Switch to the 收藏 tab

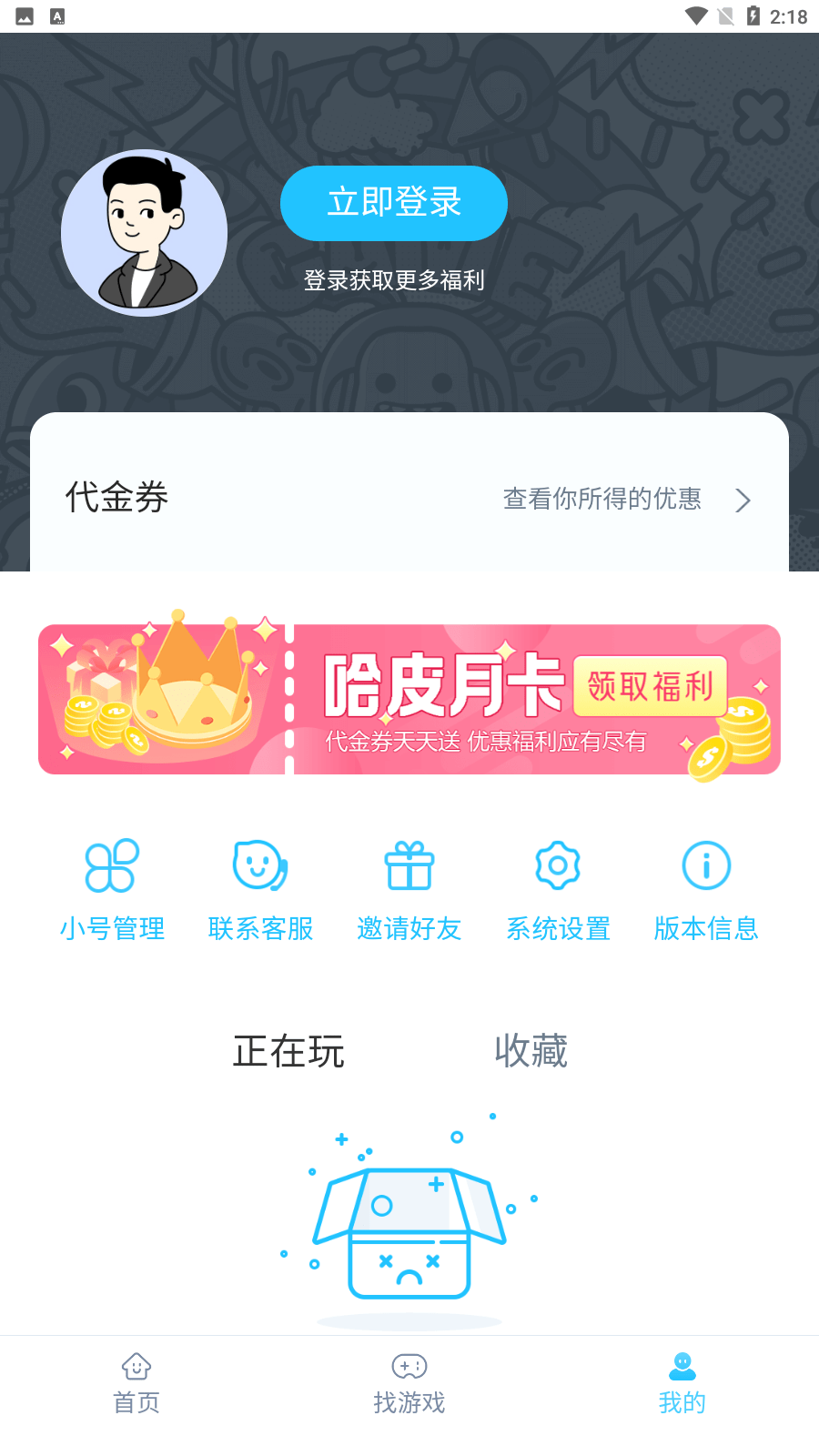(531, 1051)
